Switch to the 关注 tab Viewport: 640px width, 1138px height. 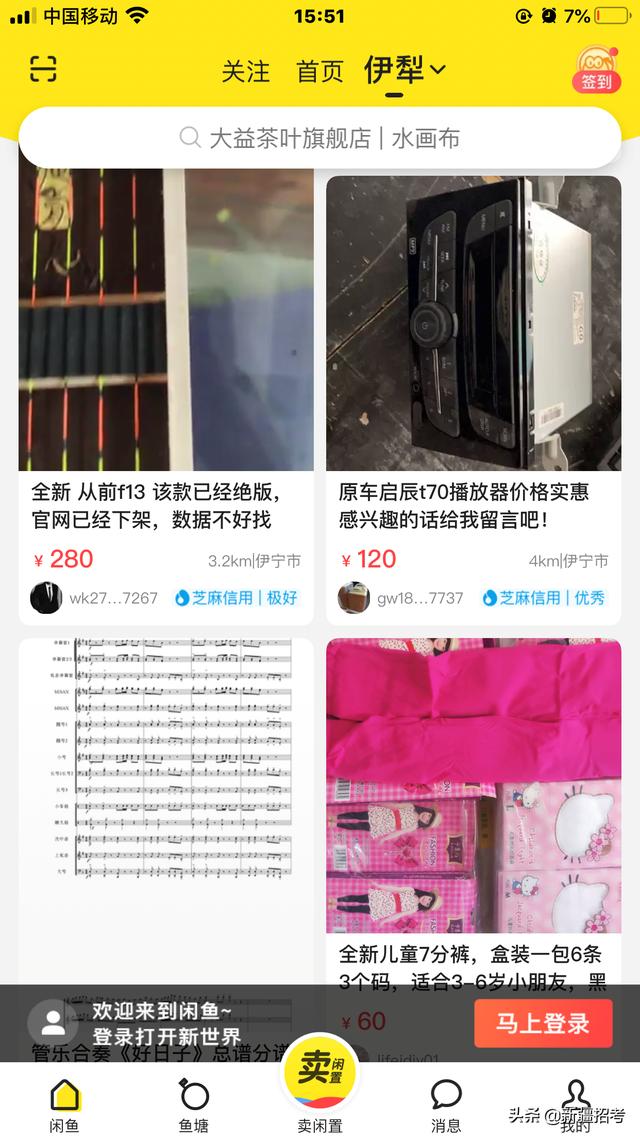pos(245,72)
